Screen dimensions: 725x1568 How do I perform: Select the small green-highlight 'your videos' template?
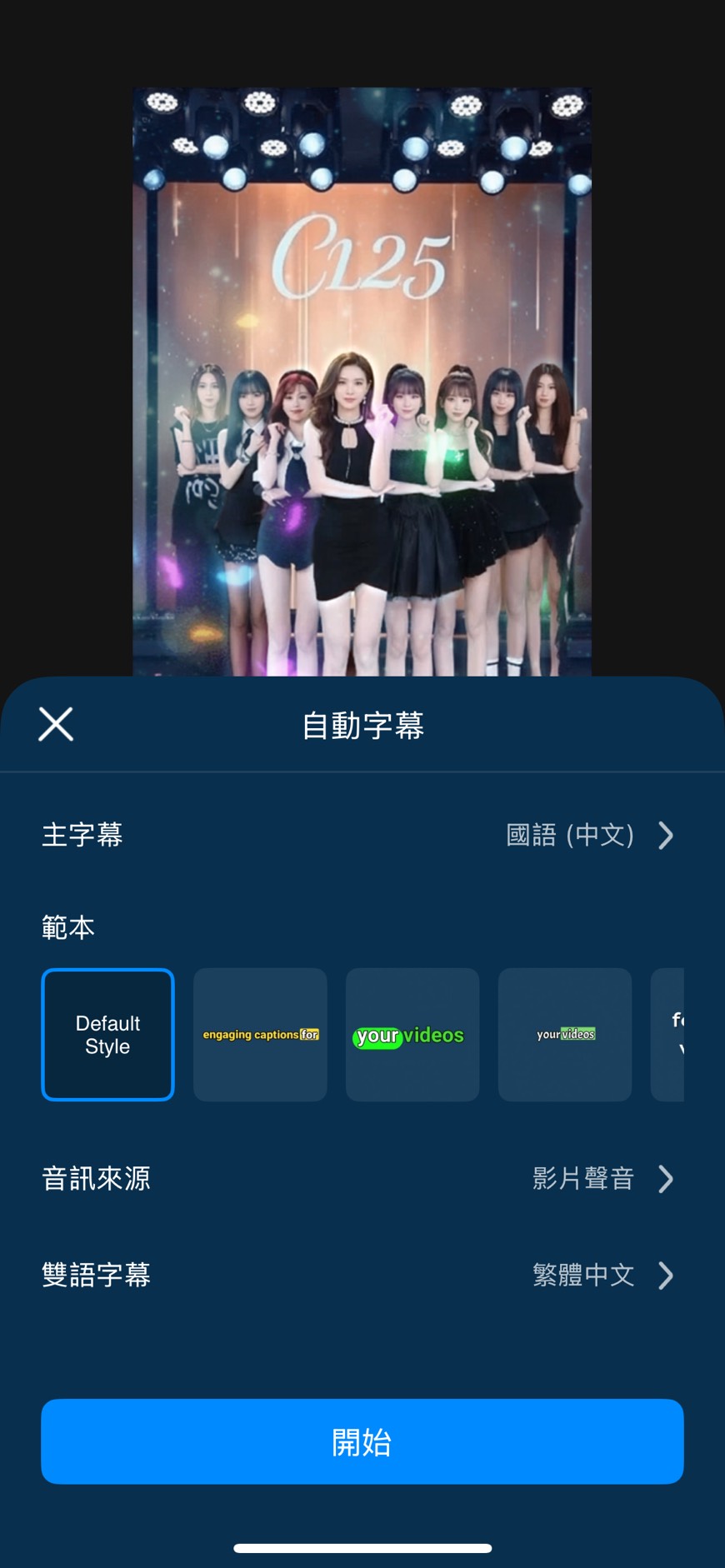pos(564,1035)
